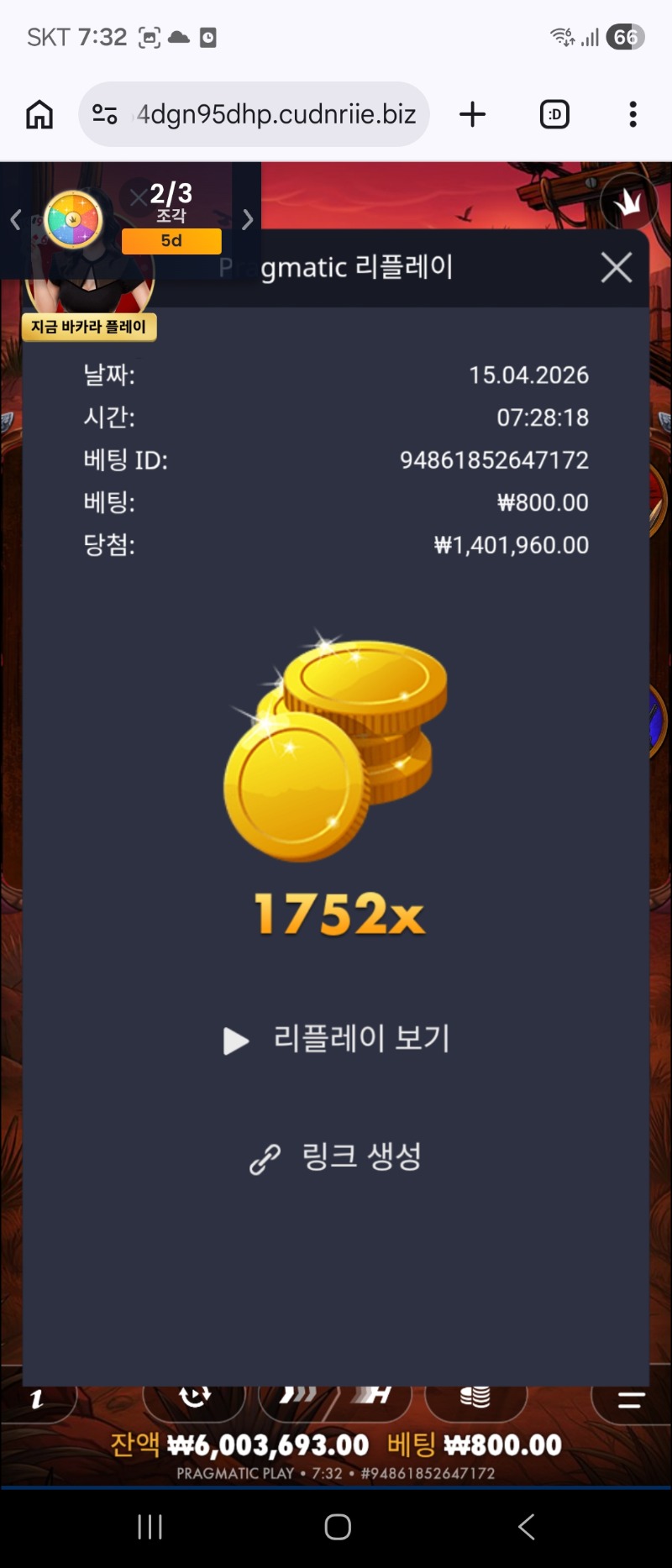Go to the previous promo slide
The image size is (672, 1568).
click(15, 220)
